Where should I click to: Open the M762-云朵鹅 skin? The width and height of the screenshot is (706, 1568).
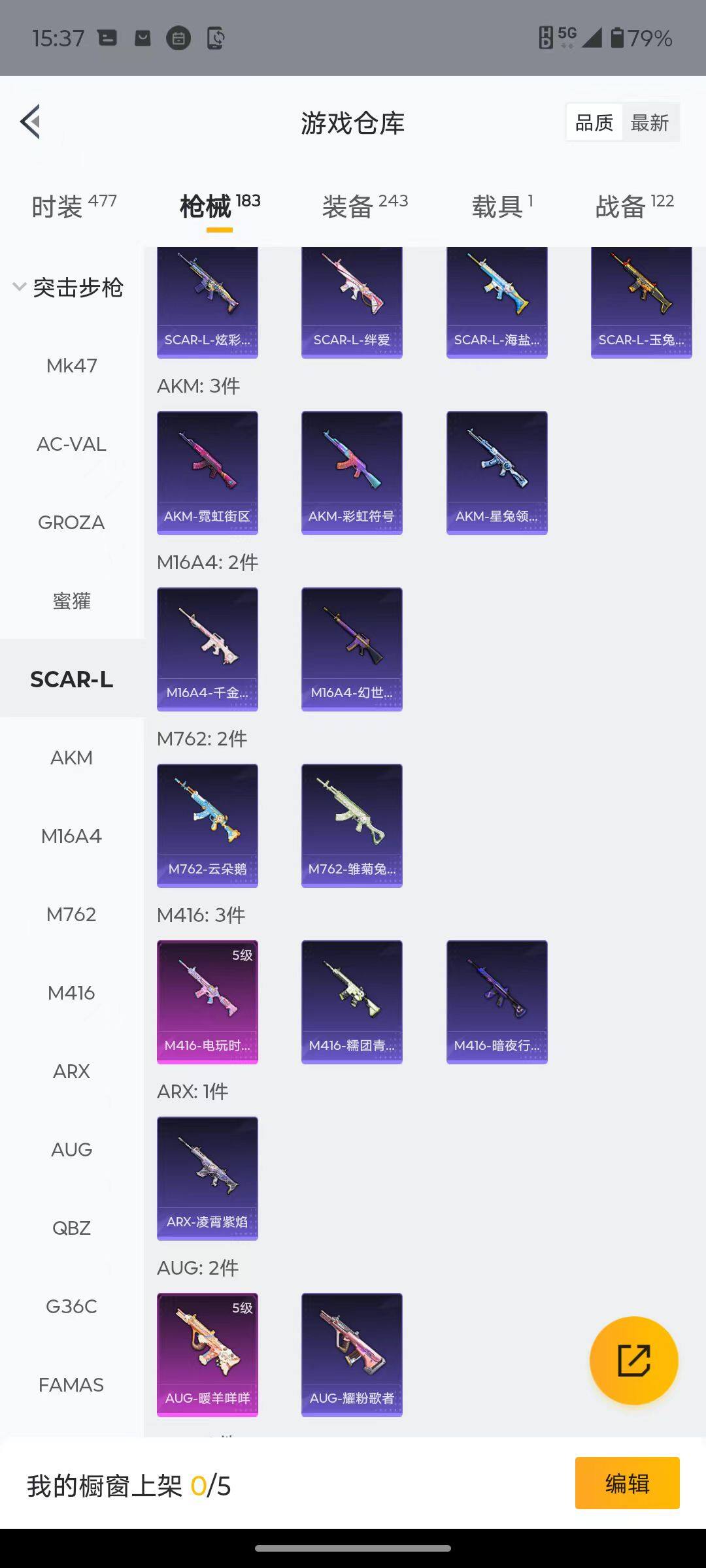pyautogui.click(x=207, y=825)
